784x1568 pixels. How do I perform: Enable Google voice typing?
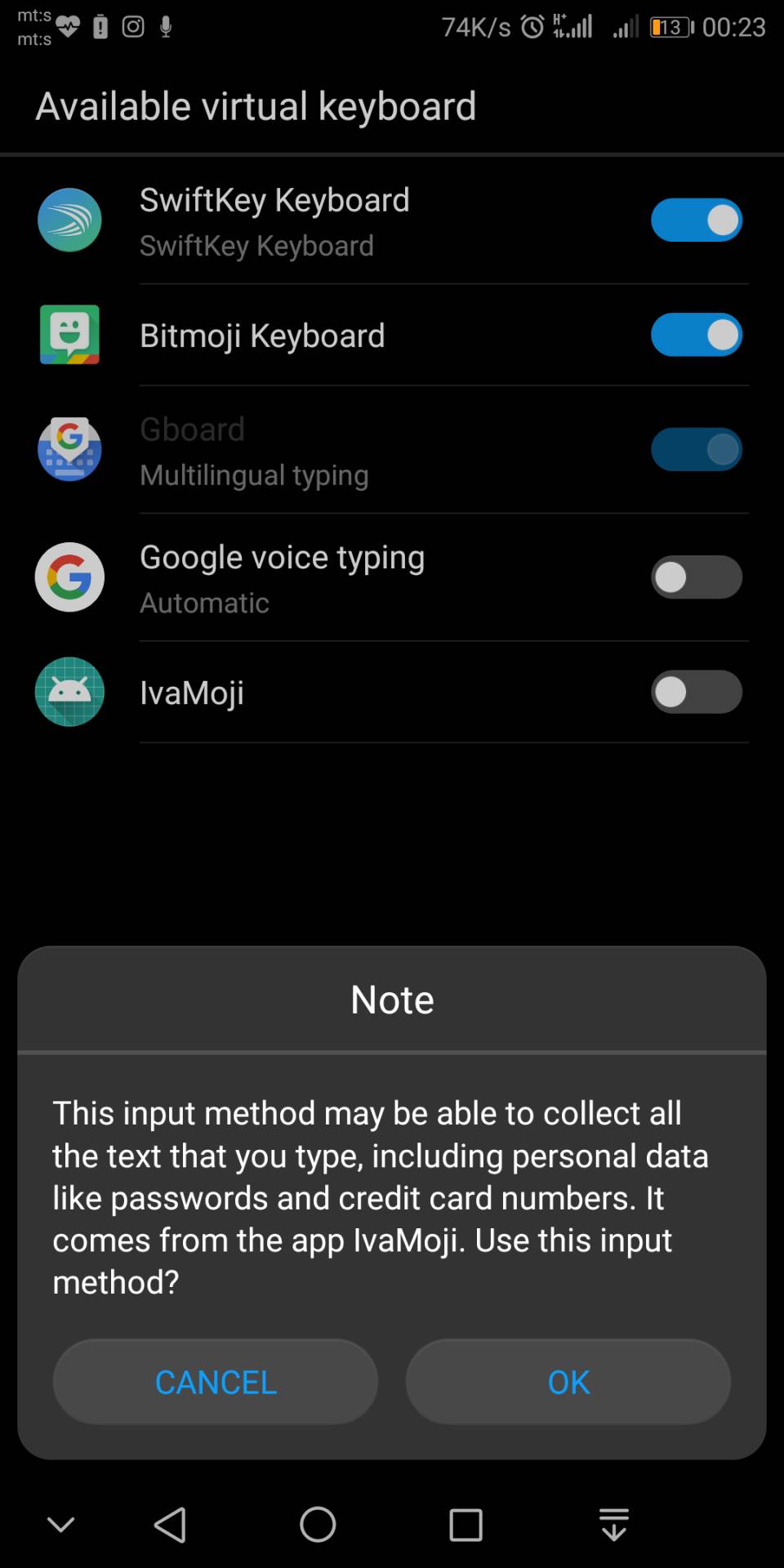(x=696, y=577)
